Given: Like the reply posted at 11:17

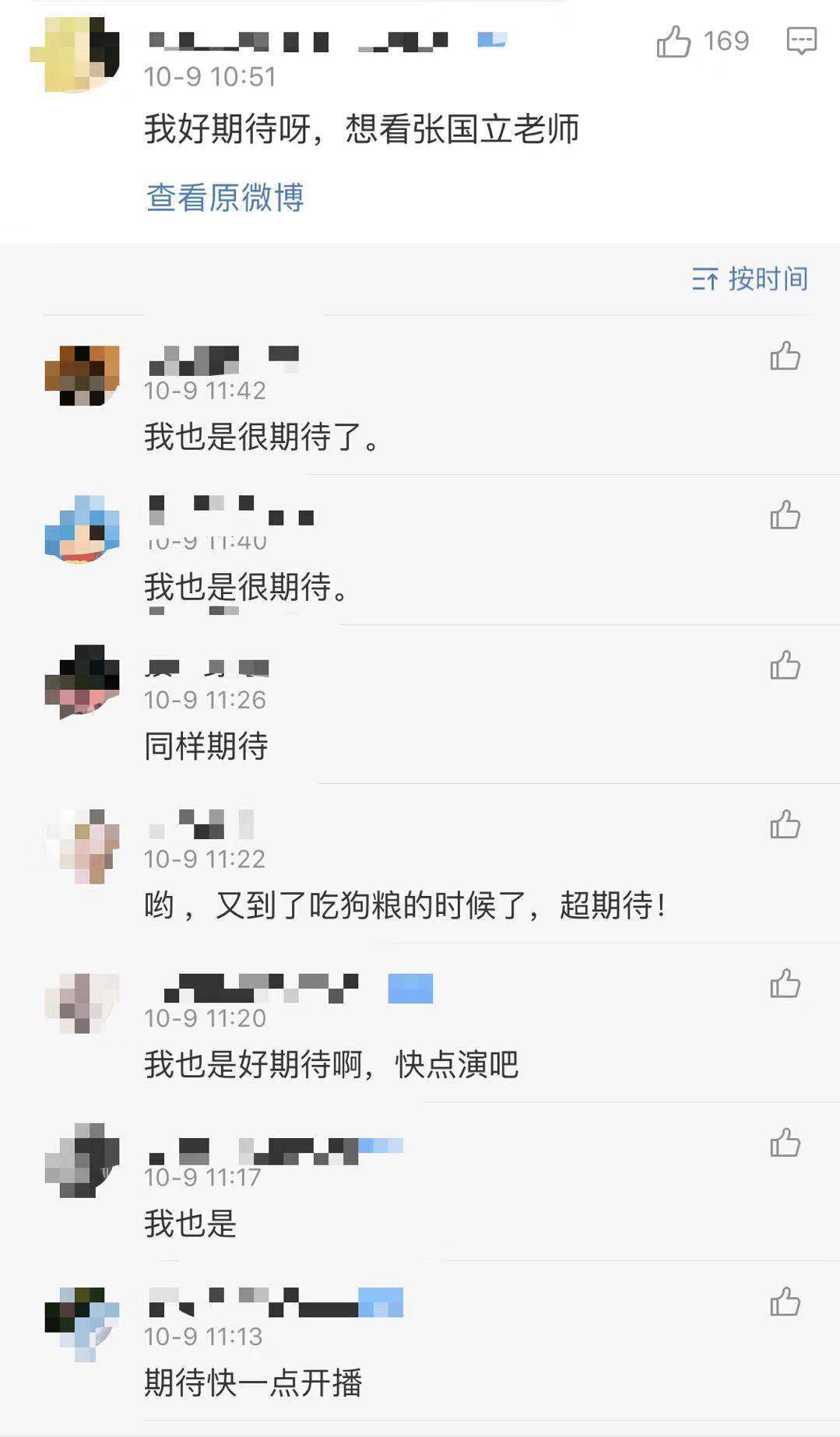Looking at the screenshot, I should tap(785, 1144).
